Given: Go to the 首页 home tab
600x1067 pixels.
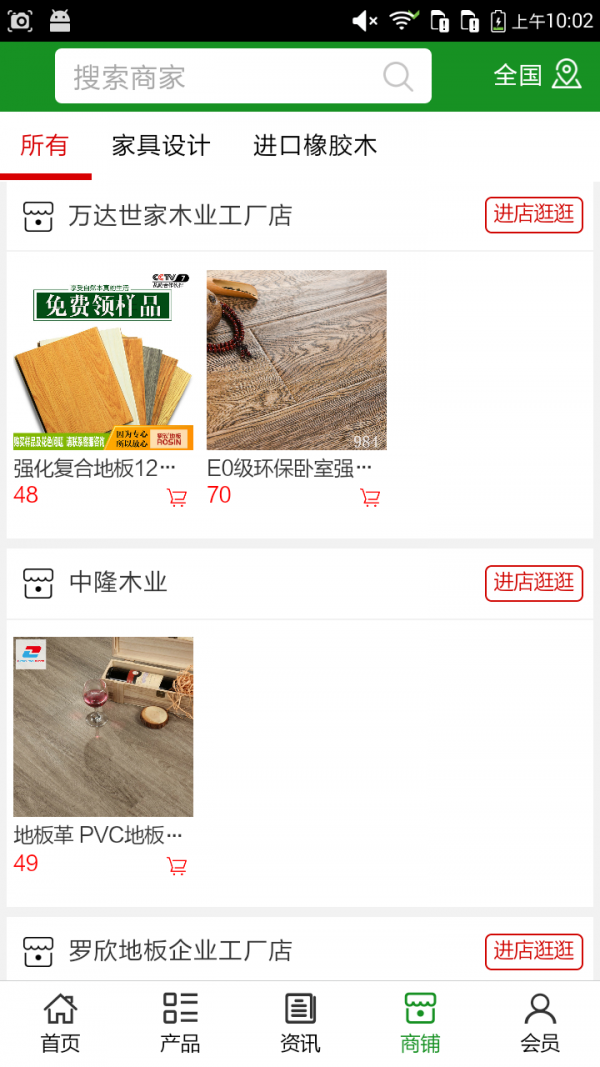Looking at the screenshot, I should click(60, 1023).
